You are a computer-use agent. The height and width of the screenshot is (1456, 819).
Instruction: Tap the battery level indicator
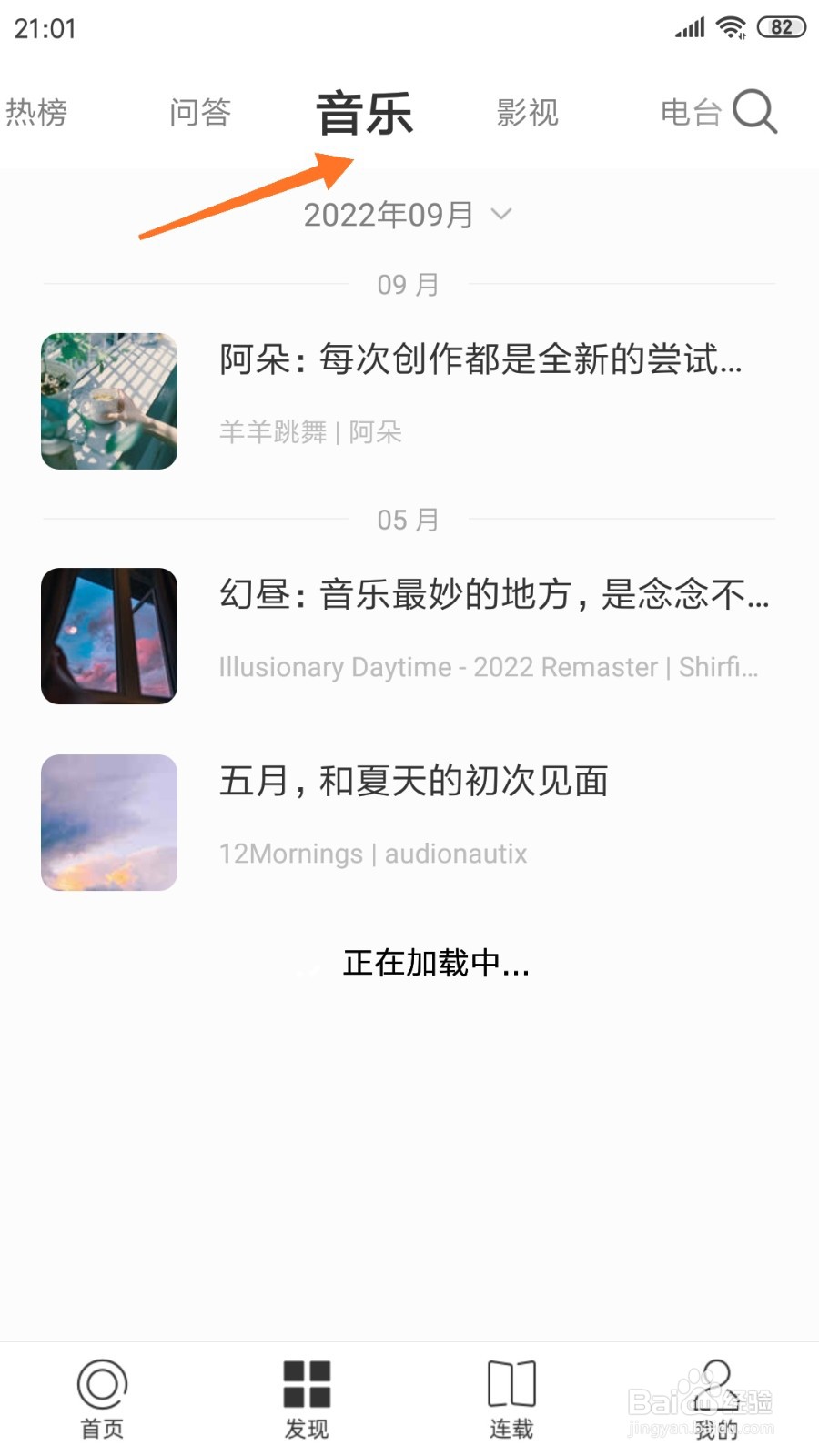click(x=782, y=26)
